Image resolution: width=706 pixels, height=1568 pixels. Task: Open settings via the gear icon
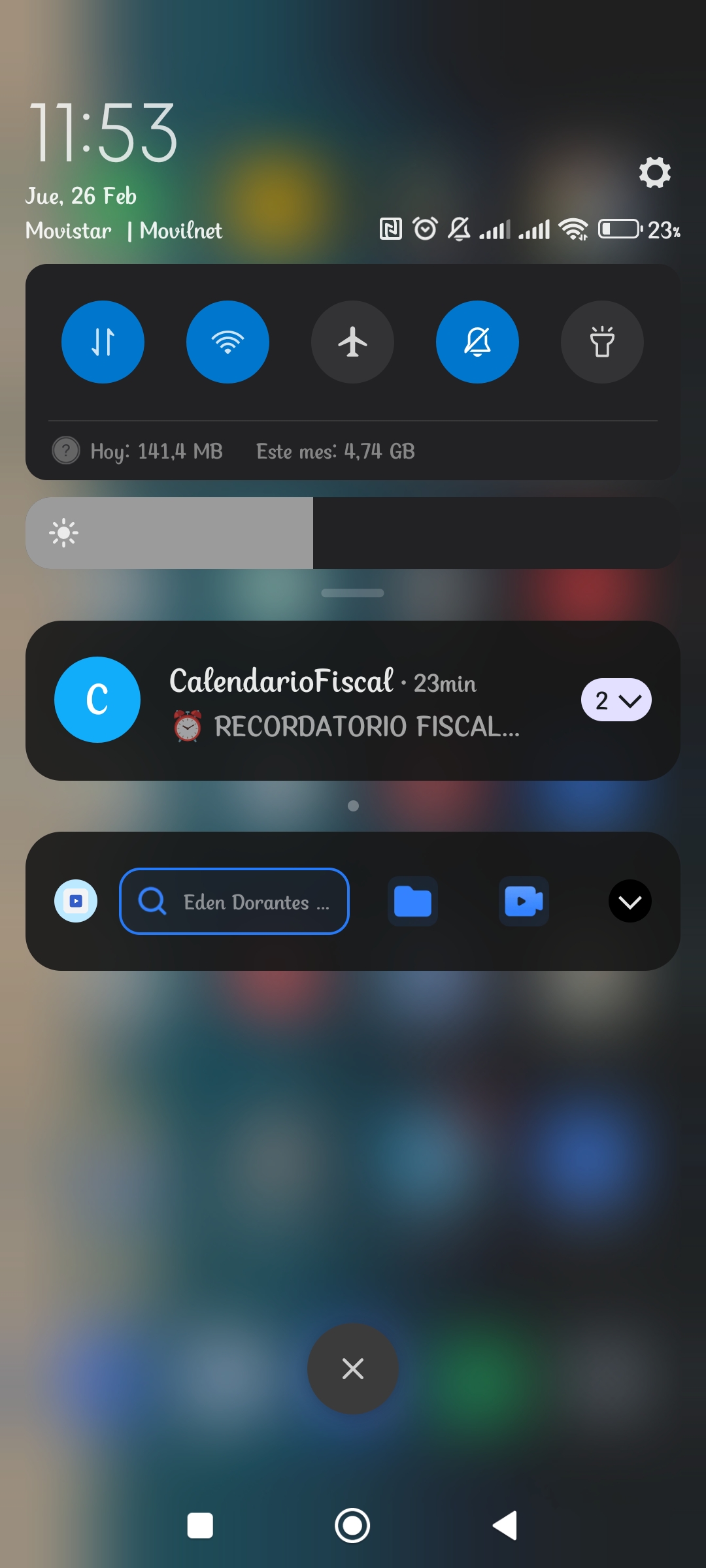tap(655, 172)
